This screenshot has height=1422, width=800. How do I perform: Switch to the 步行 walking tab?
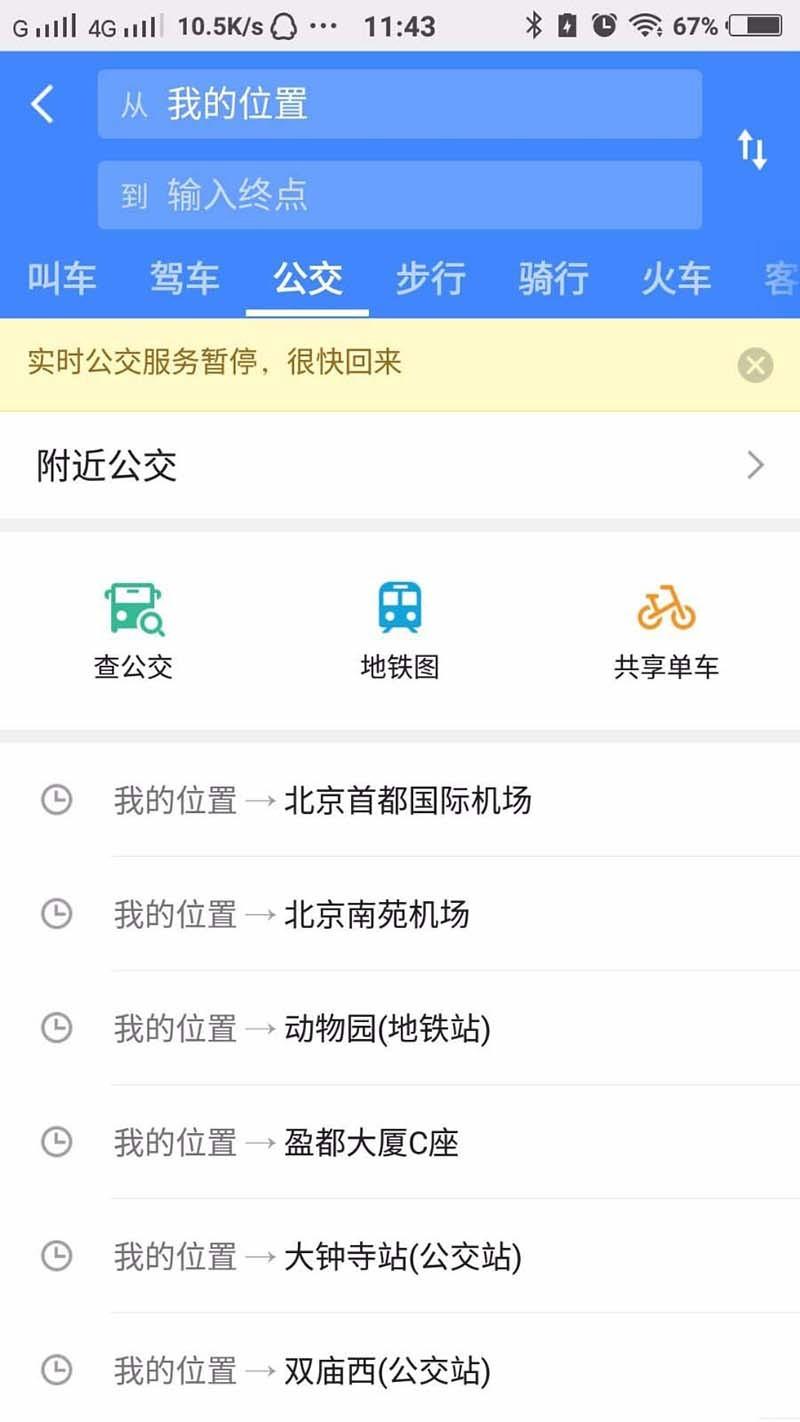tap(429, 279)
